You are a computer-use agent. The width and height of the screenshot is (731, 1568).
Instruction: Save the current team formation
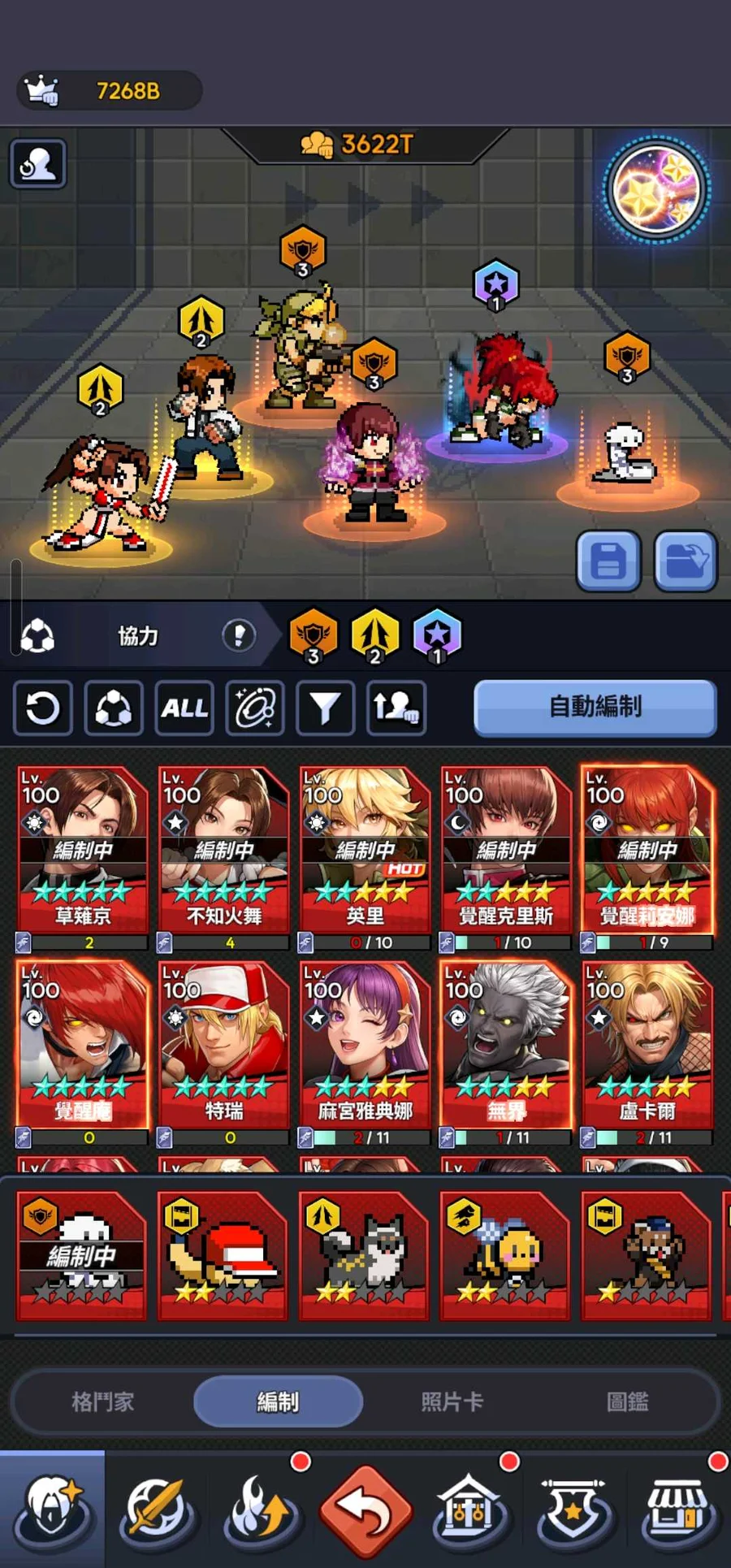(x=608, y=561)
